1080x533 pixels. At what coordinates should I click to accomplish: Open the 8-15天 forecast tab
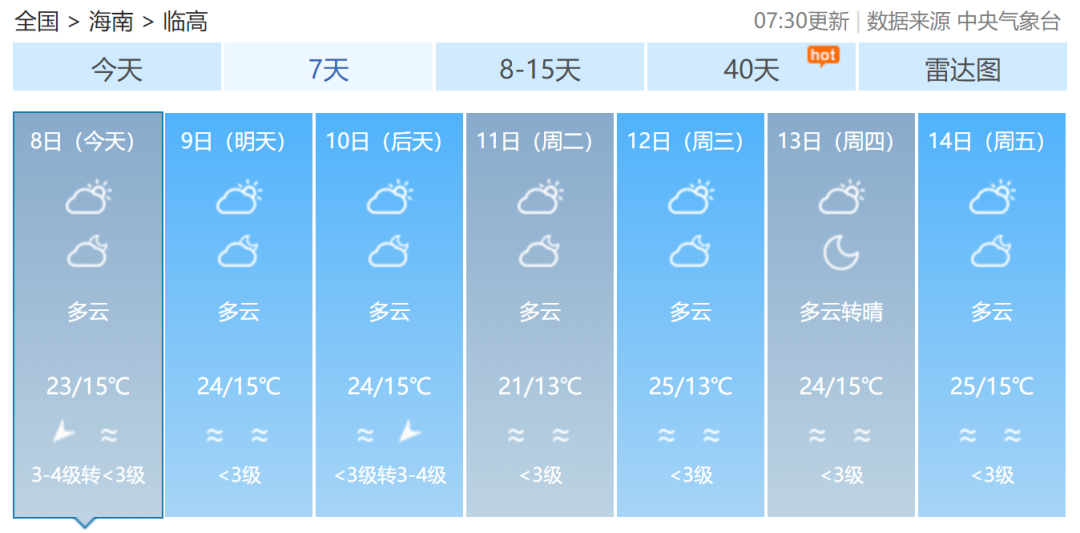tap(540, 69)
